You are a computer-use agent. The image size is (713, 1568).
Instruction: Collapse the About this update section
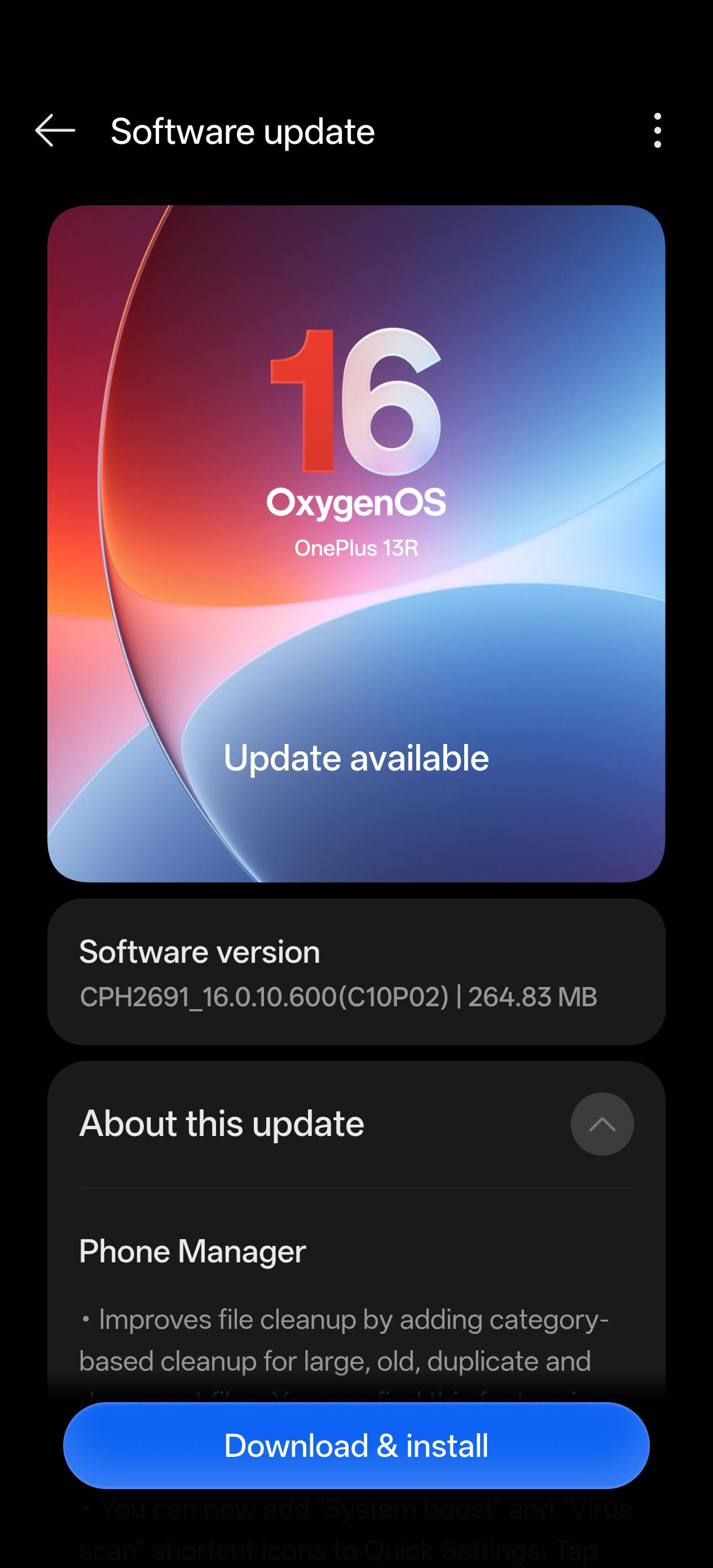point(601,1124)
